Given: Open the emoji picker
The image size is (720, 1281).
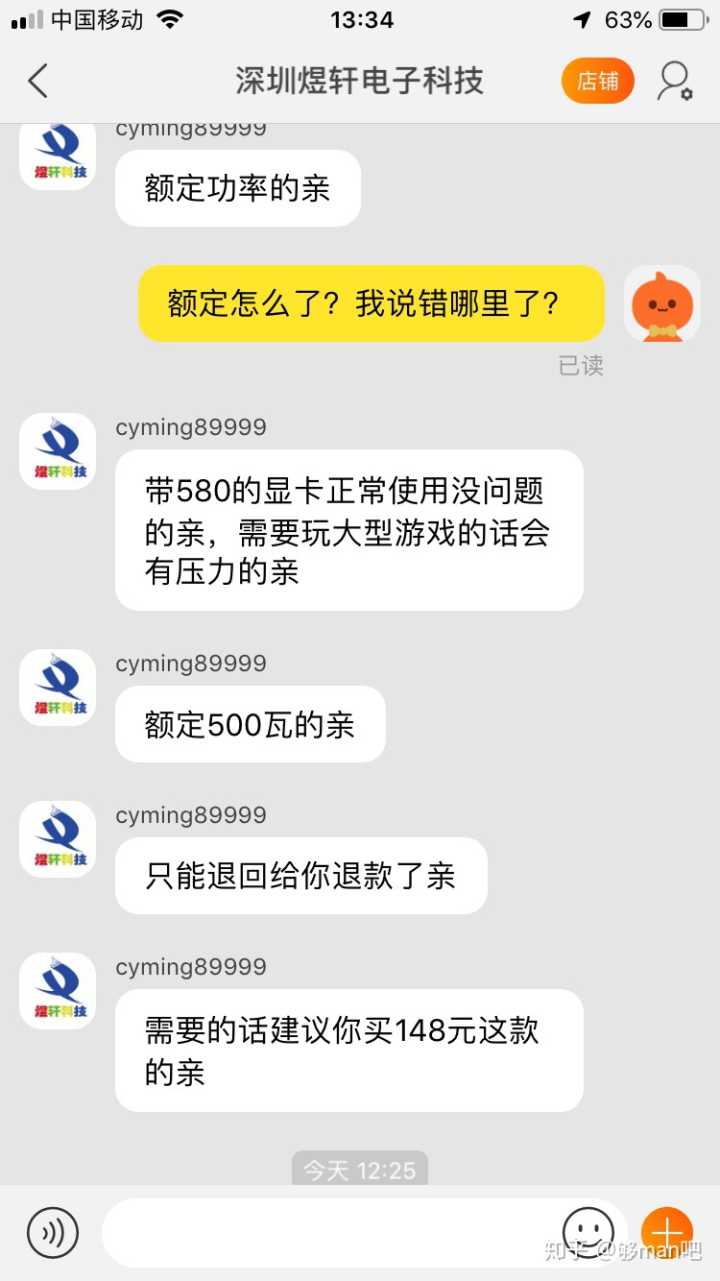Looking at the screenshot, I should click(588, 1230).
